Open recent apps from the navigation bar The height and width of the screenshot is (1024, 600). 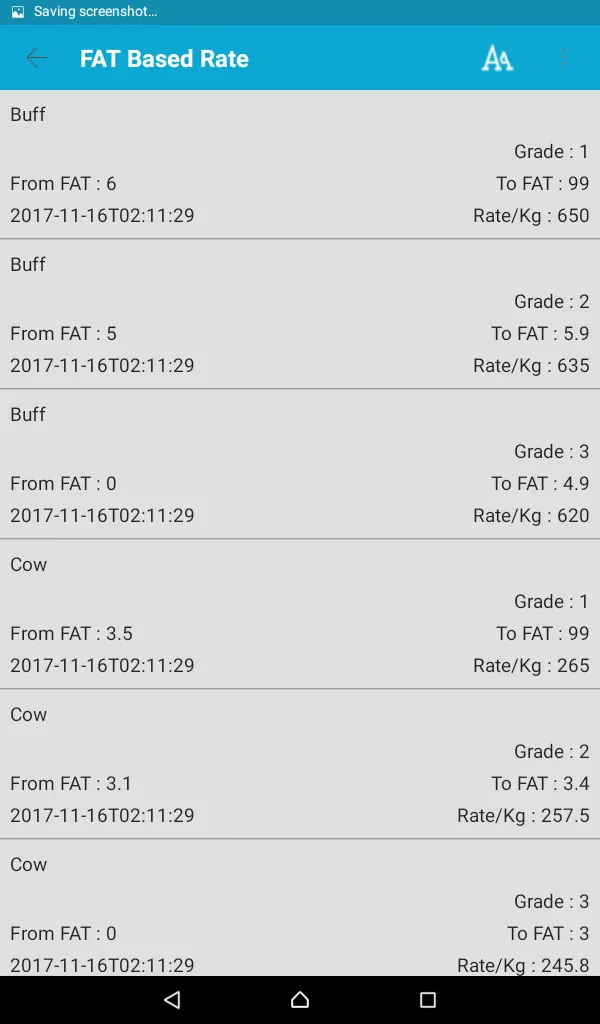pos(428,1000)
